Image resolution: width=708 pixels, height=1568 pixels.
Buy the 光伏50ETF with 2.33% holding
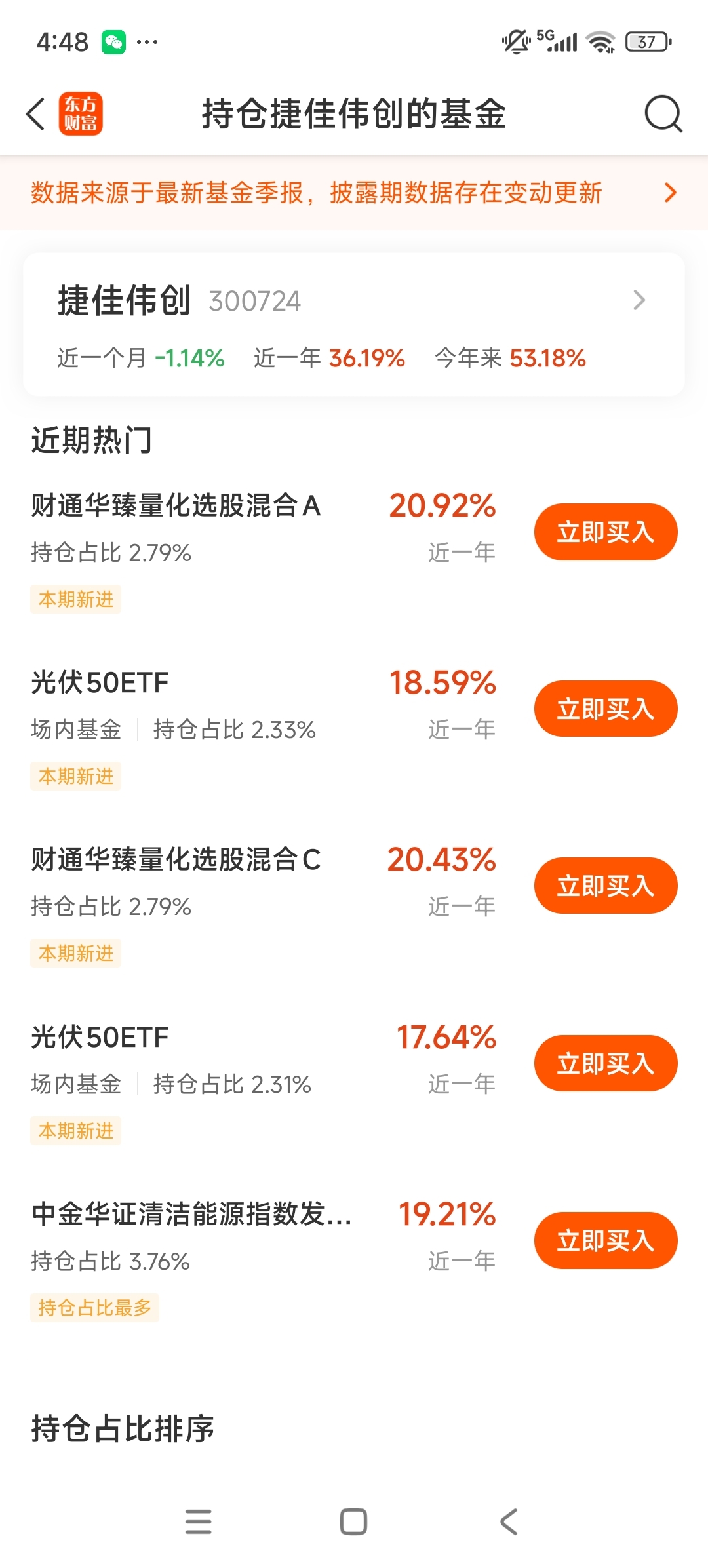[x=605, y=709]
